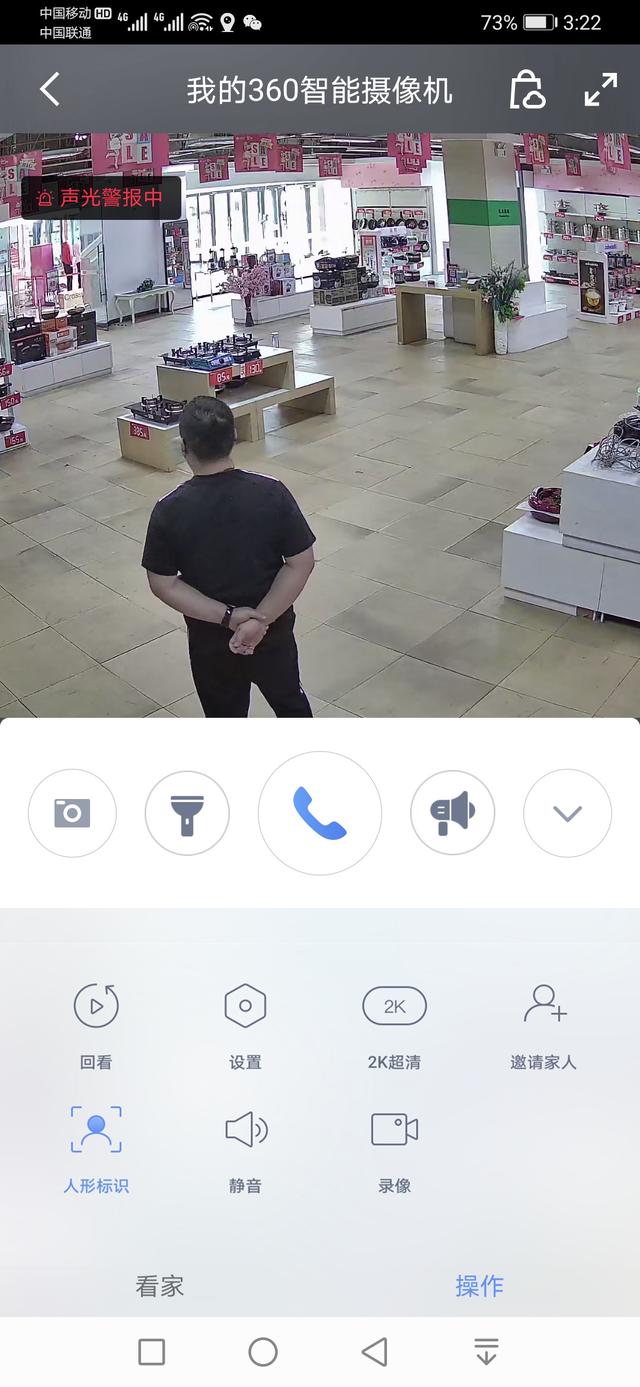Open recent apps from navigation bar
Screen dimensions: 640x1387
[x=152, y=1352]
